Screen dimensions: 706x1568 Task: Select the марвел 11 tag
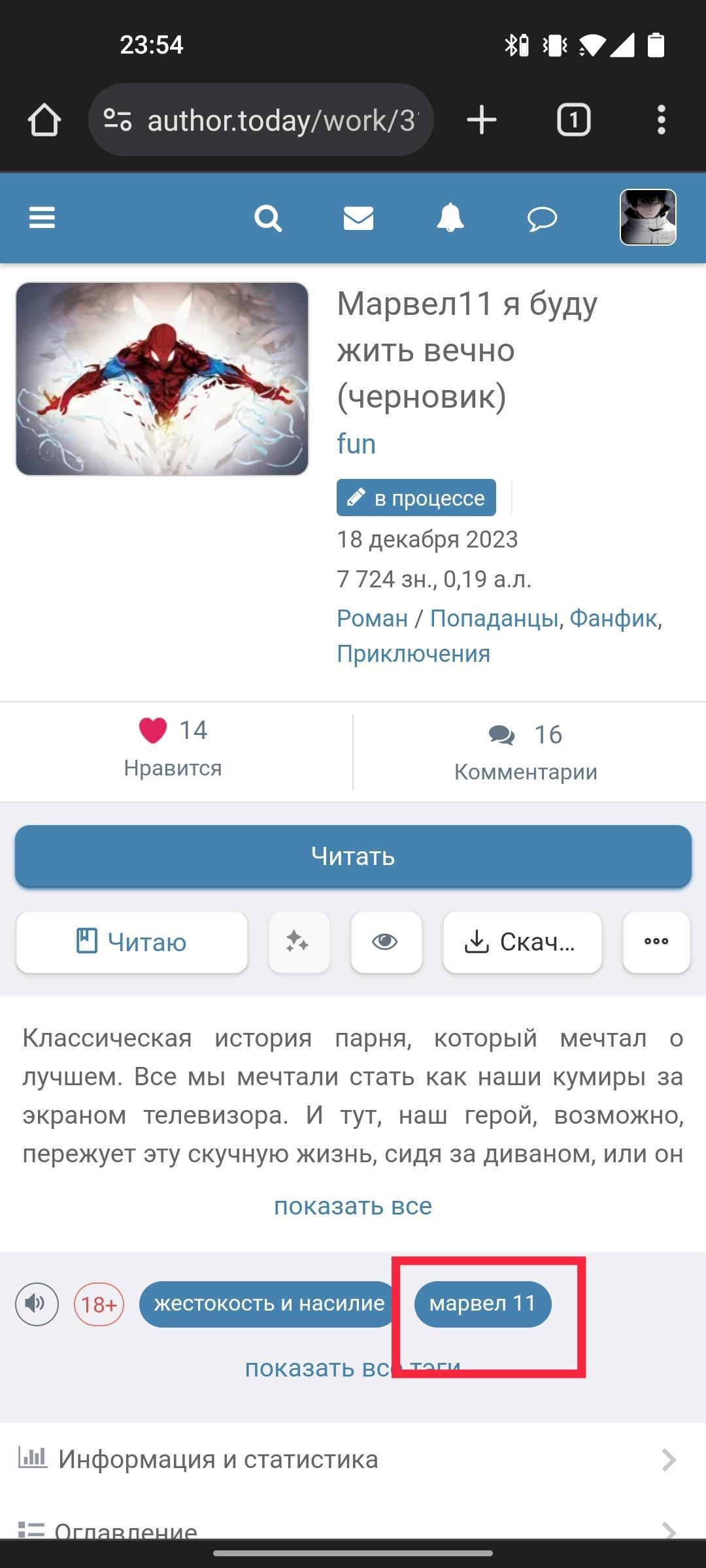[482, 1303]
